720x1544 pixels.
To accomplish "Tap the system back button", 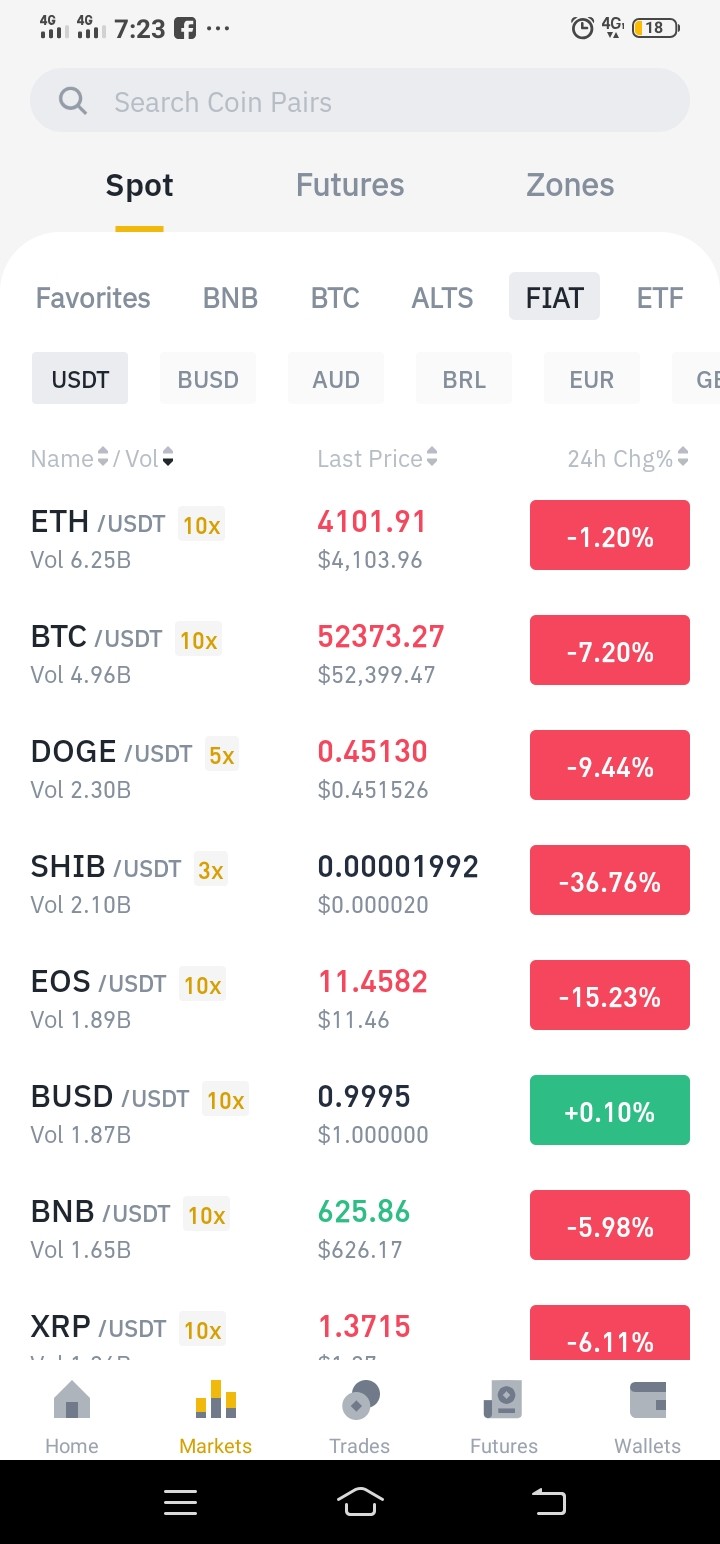I will click(548, 1501).
